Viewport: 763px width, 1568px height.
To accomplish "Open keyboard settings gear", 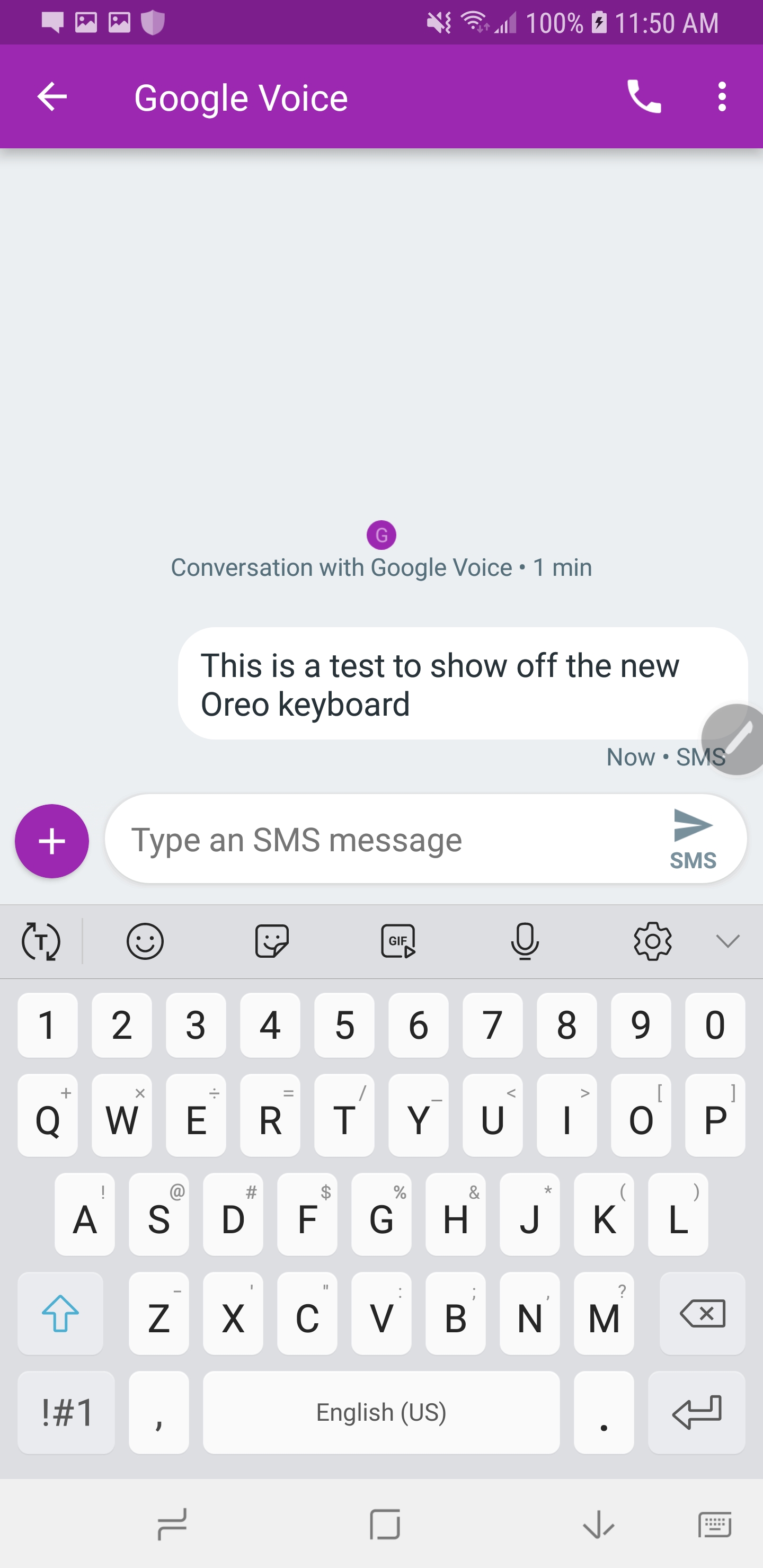I will (x=652, y=942).
